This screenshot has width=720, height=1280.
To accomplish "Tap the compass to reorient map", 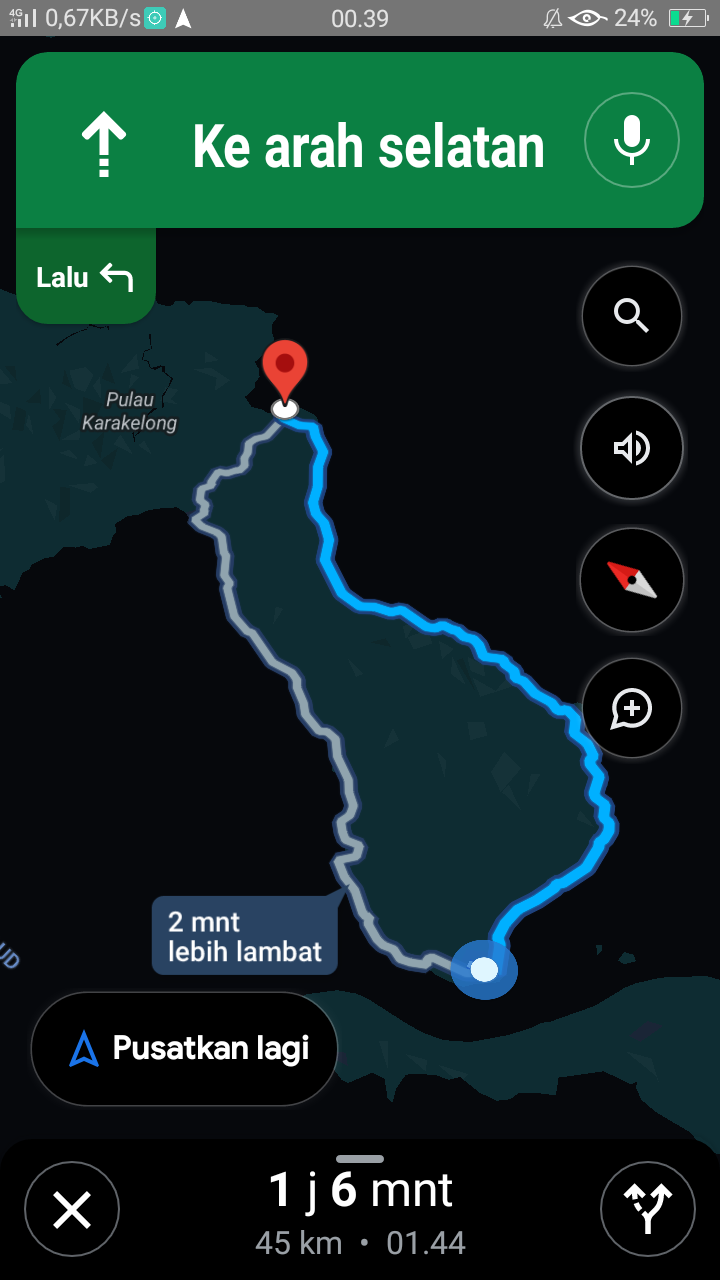I will [632, 579].
